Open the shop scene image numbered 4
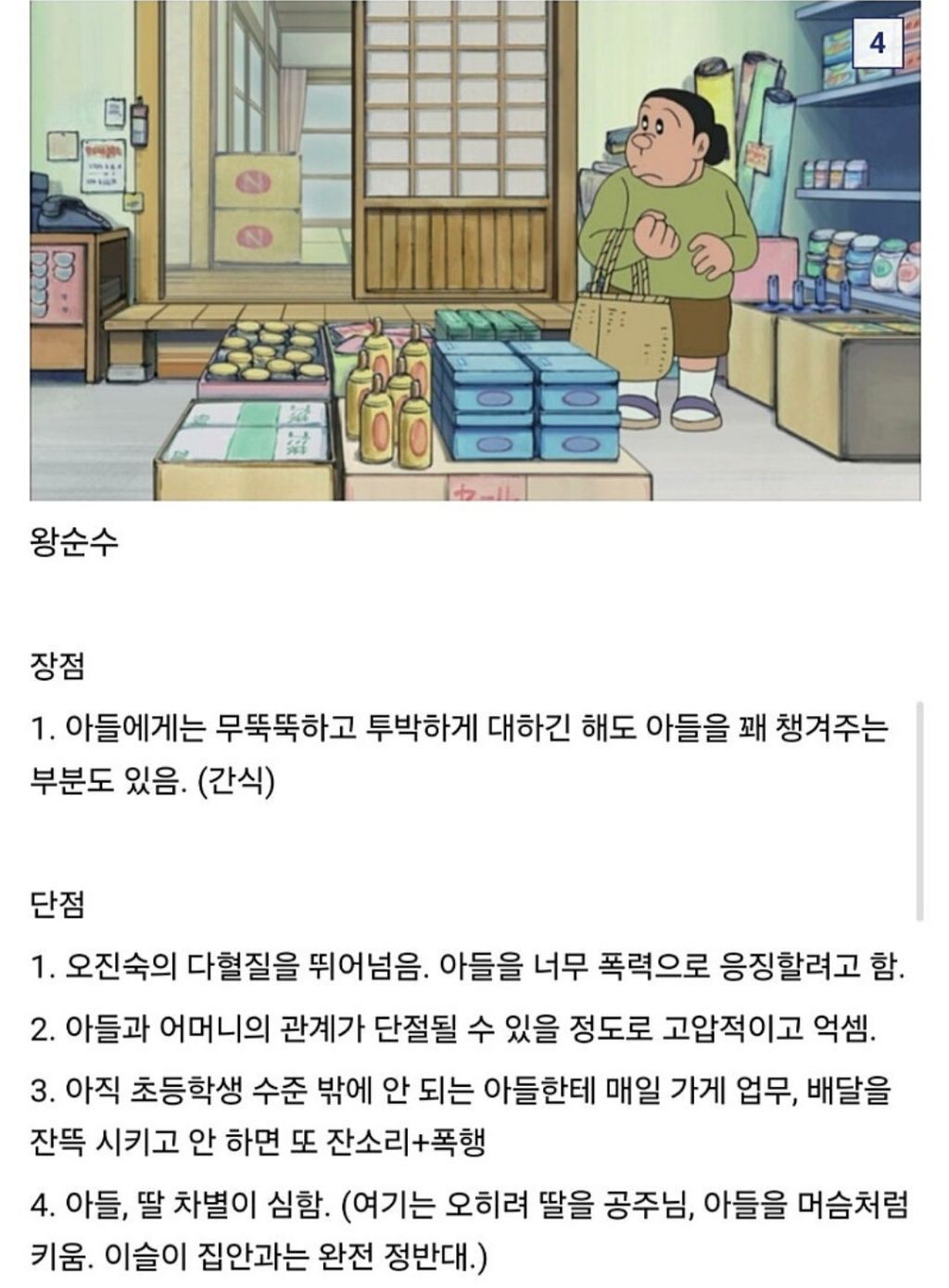The height and width of the screenshot is (1288, 949). (x=474, y=250)
